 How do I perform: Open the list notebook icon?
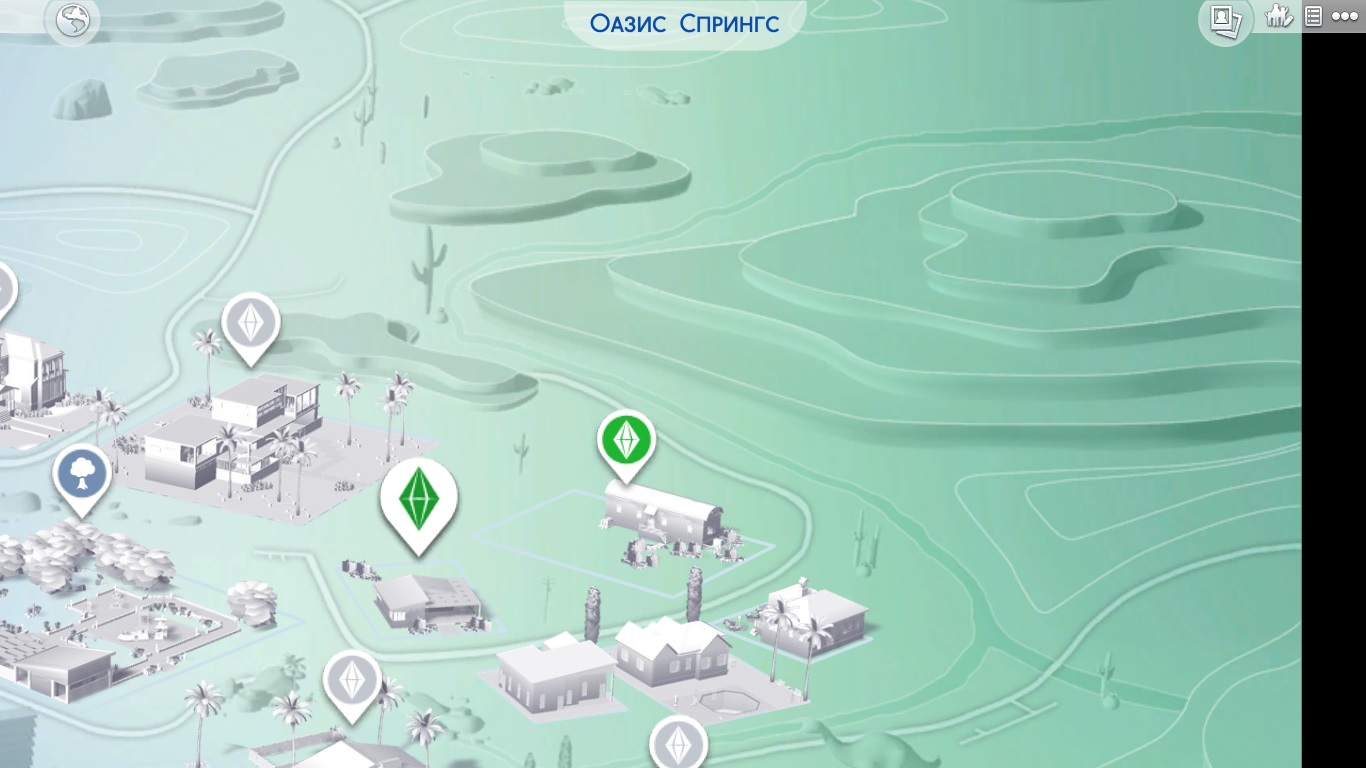click(x=1313, y=16)
